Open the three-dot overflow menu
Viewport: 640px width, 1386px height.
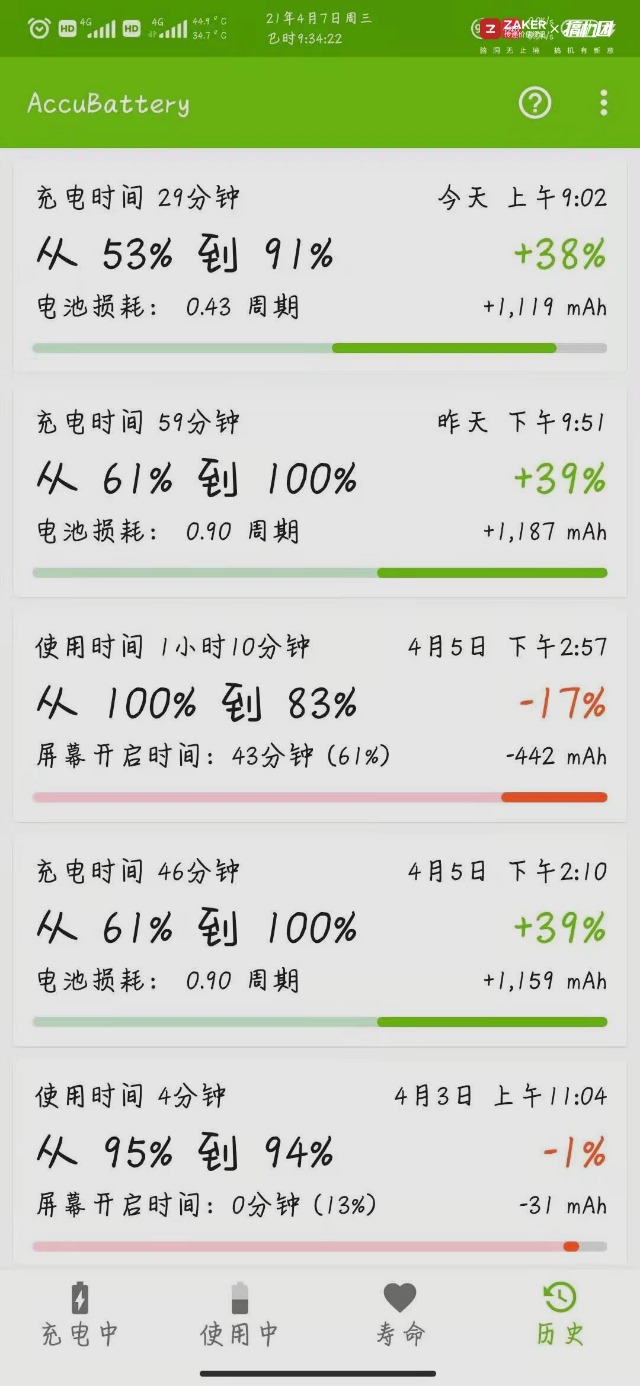point(603,102)
